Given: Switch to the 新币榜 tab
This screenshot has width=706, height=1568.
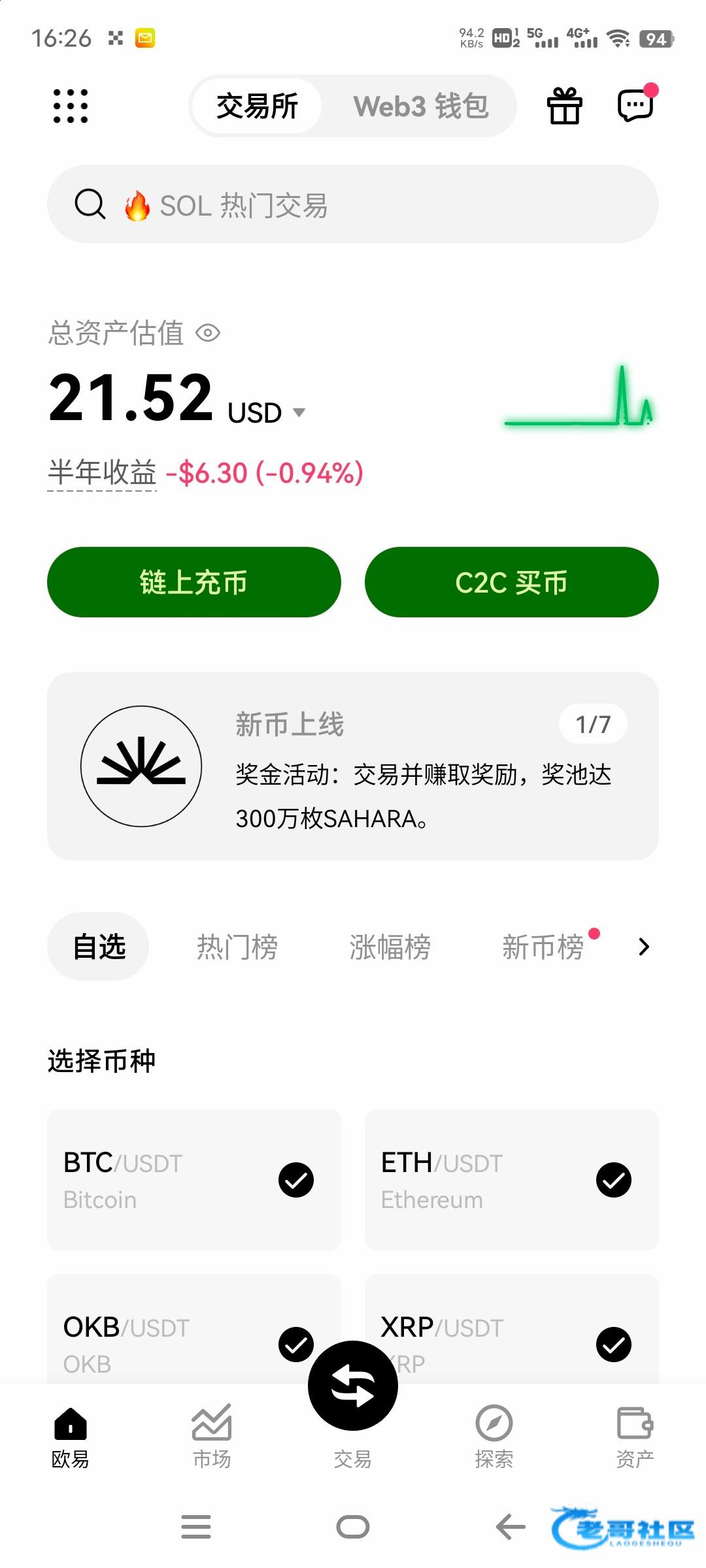Looking at the screenshot, I should point(543,947).
